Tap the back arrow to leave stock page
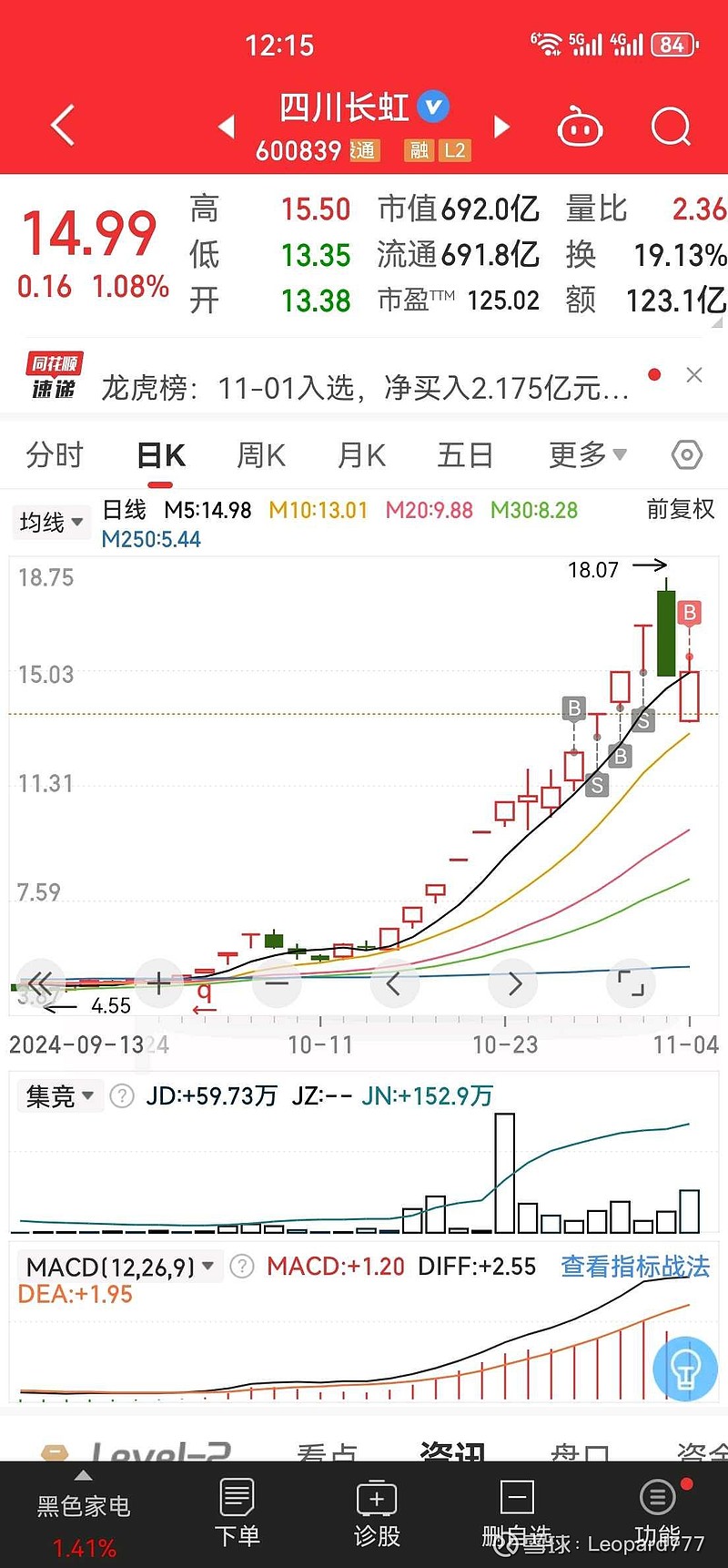 click(61, 126)
